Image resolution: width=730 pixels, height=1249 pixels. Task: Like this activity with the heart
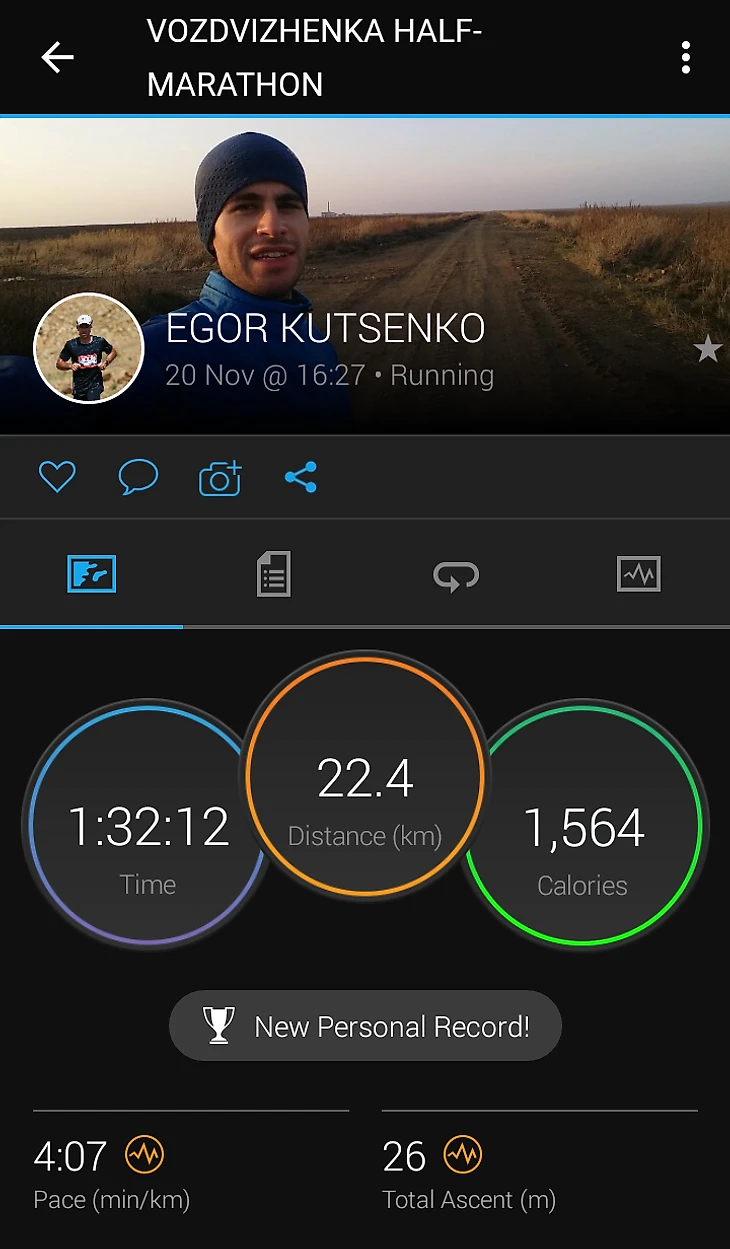pos(57,477)
